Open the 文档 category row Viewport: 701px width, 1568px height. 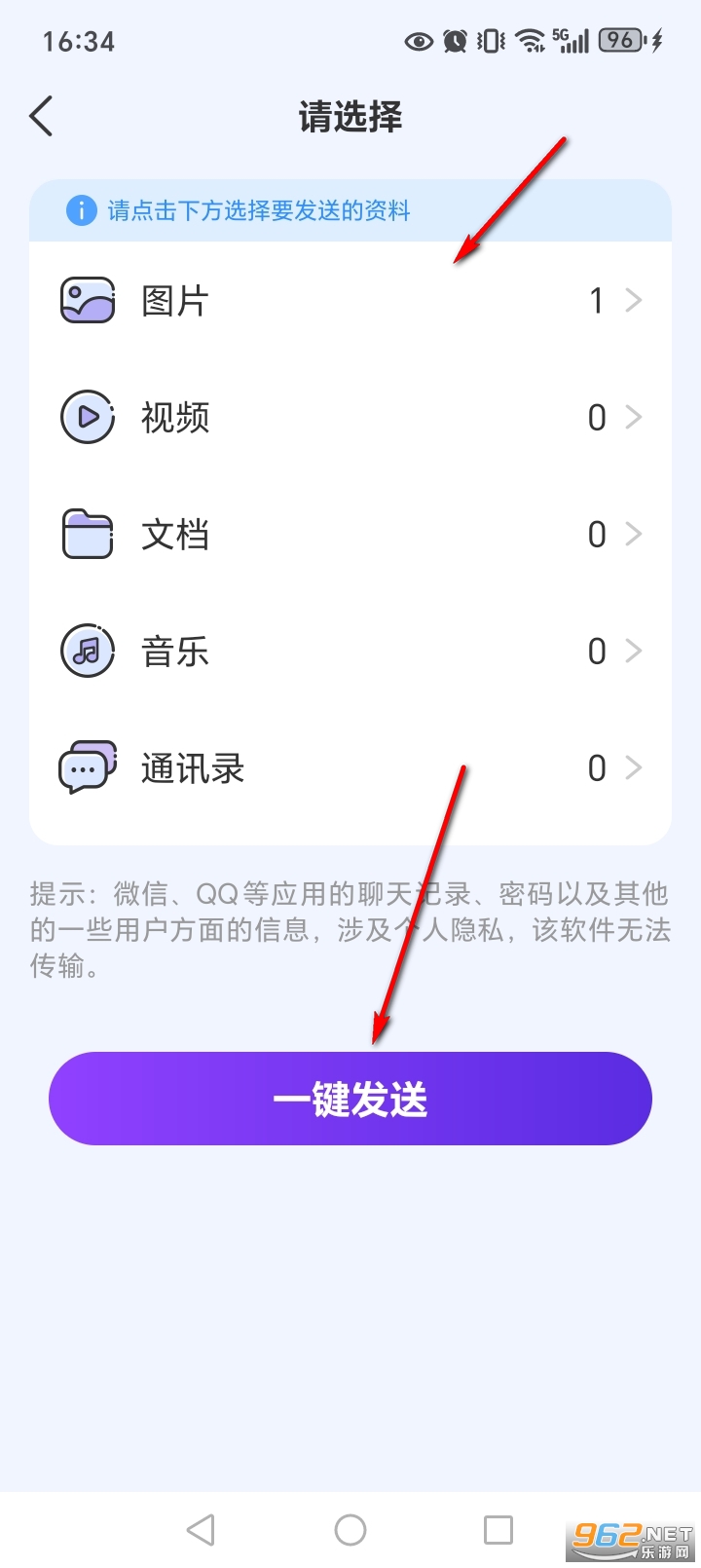pos(350,534)
